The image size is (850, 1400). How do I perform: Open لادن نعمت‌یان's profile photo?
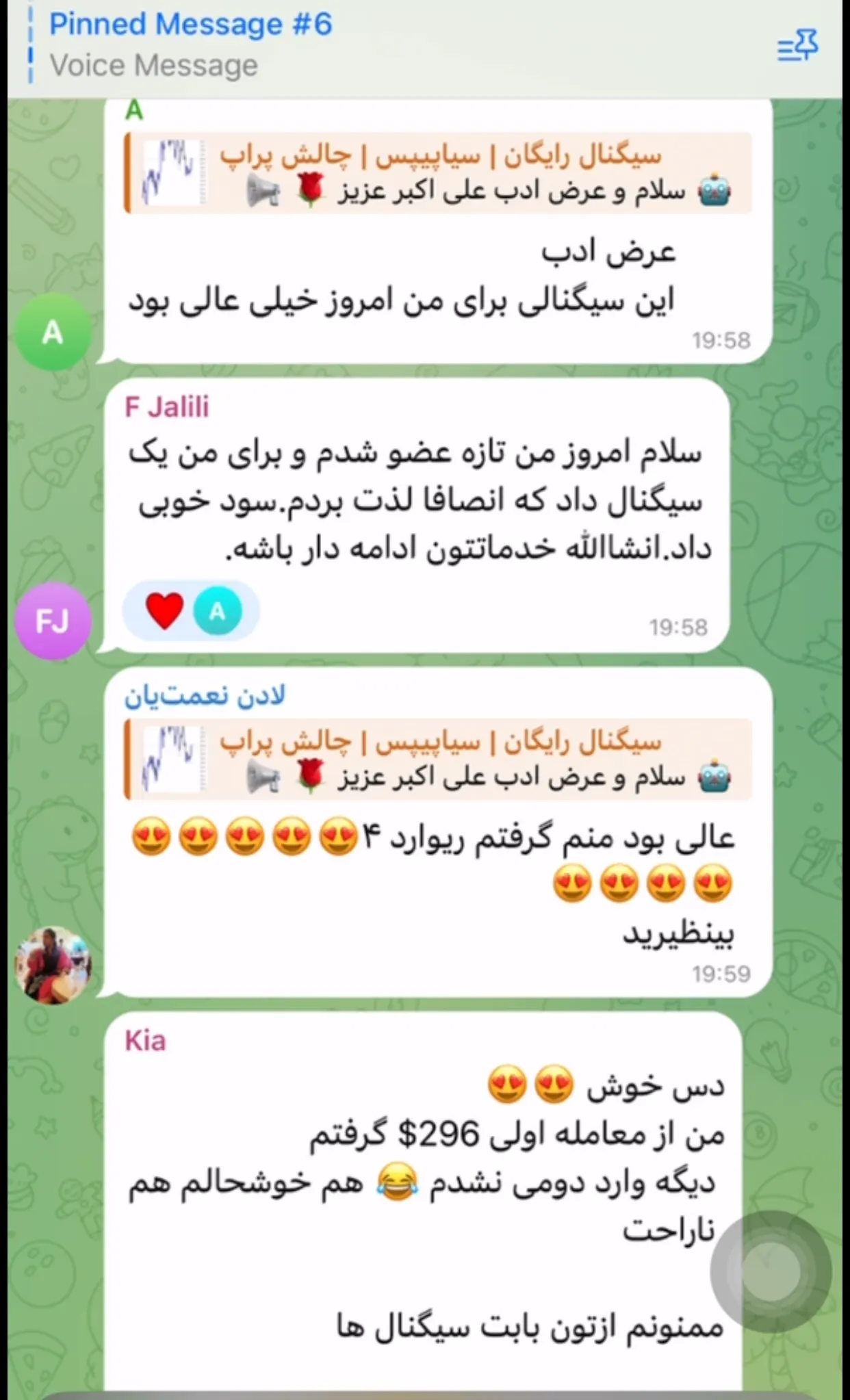[53, 965]
